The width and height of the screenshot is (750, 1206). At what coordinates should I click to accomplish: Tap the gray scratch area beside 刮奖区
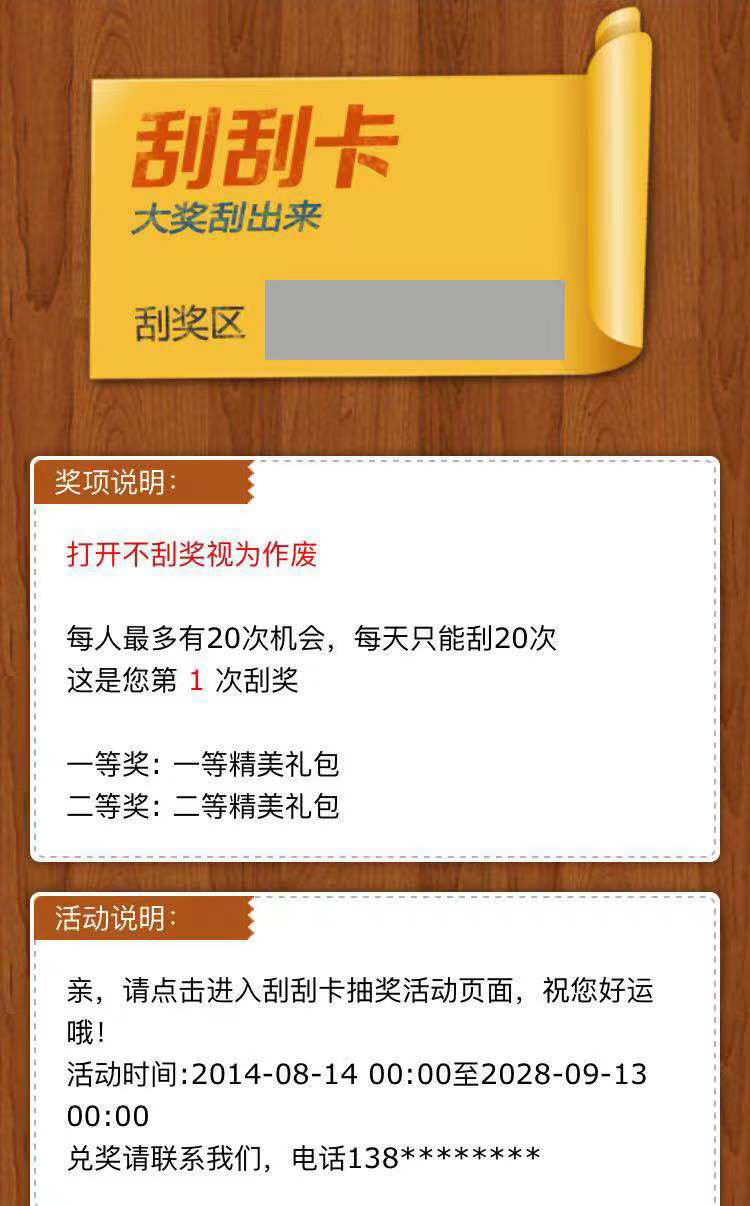[414, 320]
